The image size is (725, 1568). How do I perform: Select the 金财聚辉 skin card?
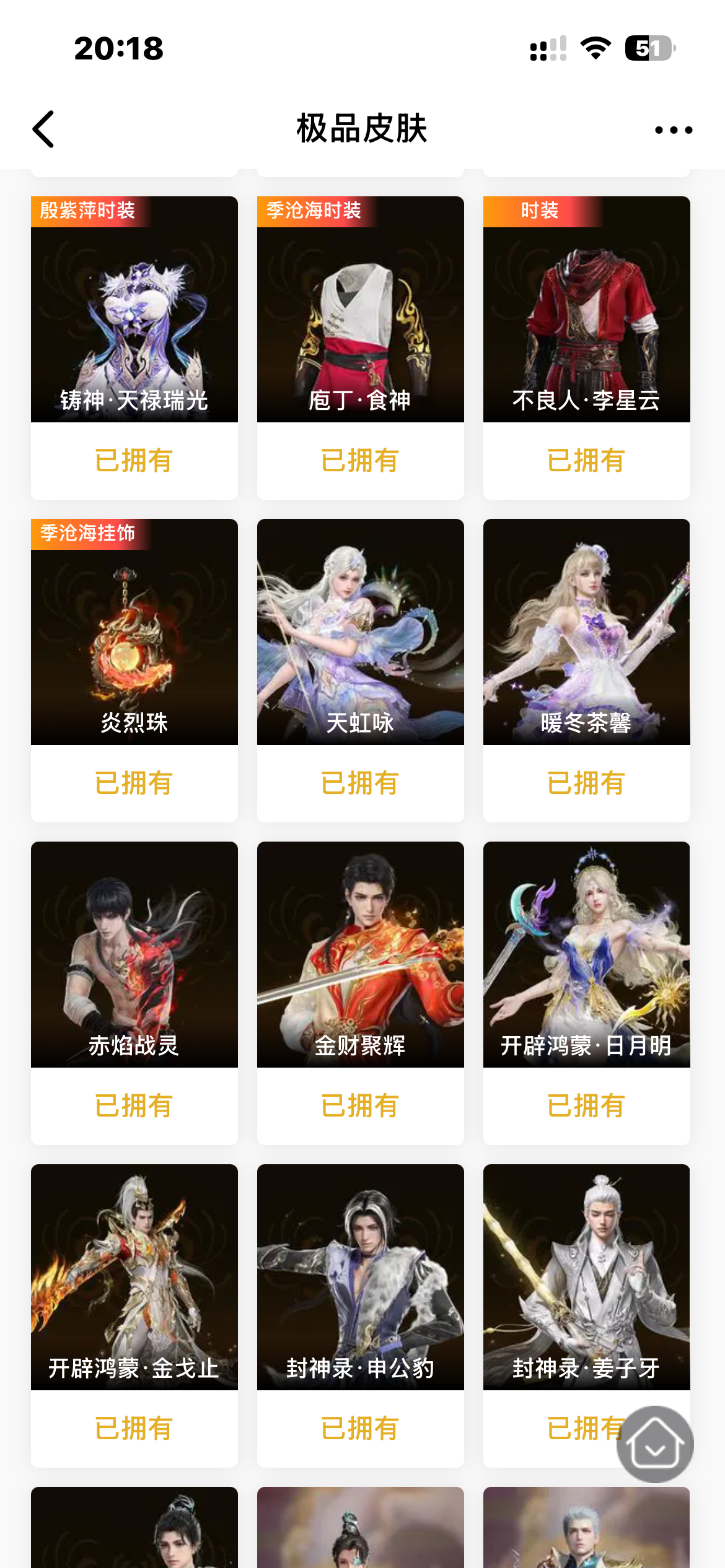click(x=361, y=966)
